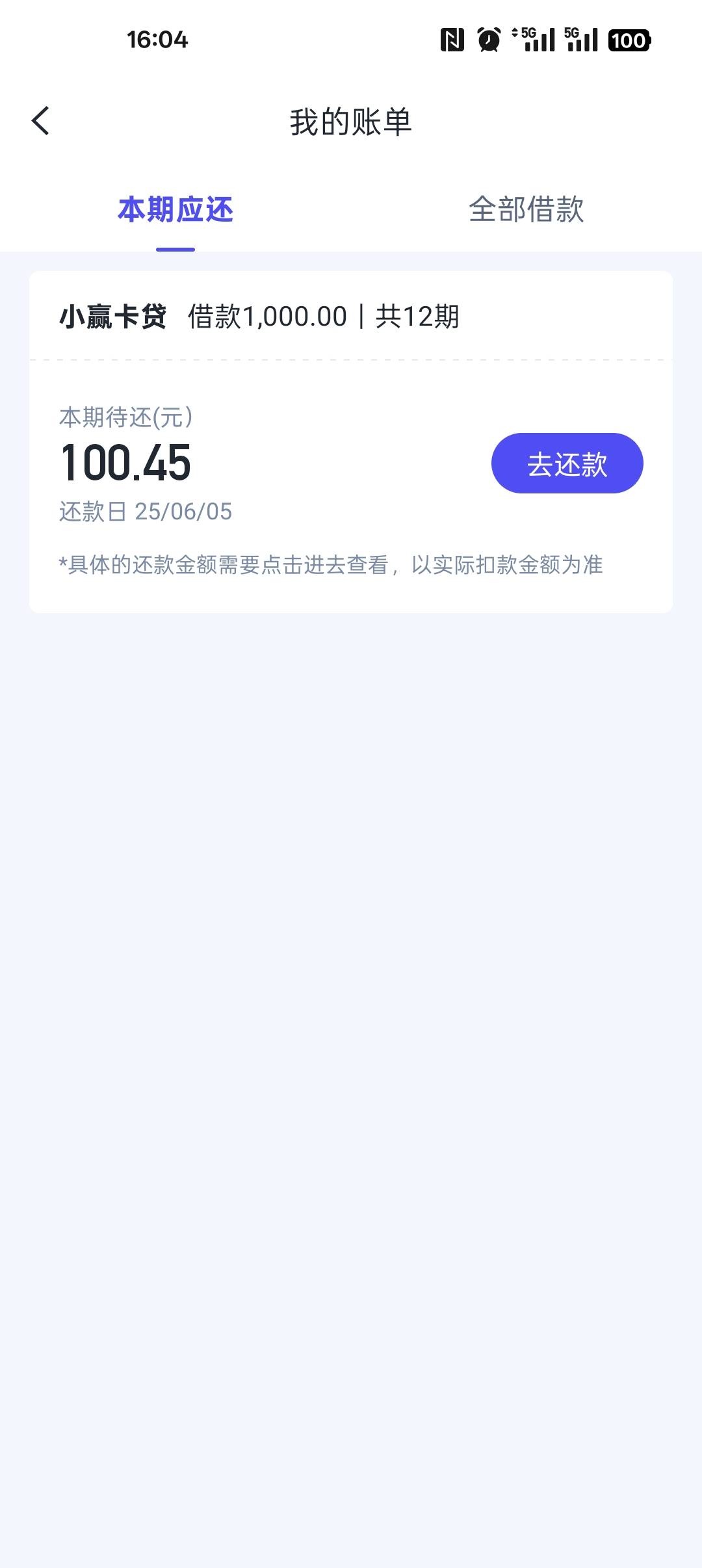This screenshot has height=1568, width=702.
Task: Open the 小赢卡贷 loan card details
Action: pyautogui.click(x=351, y=442)
